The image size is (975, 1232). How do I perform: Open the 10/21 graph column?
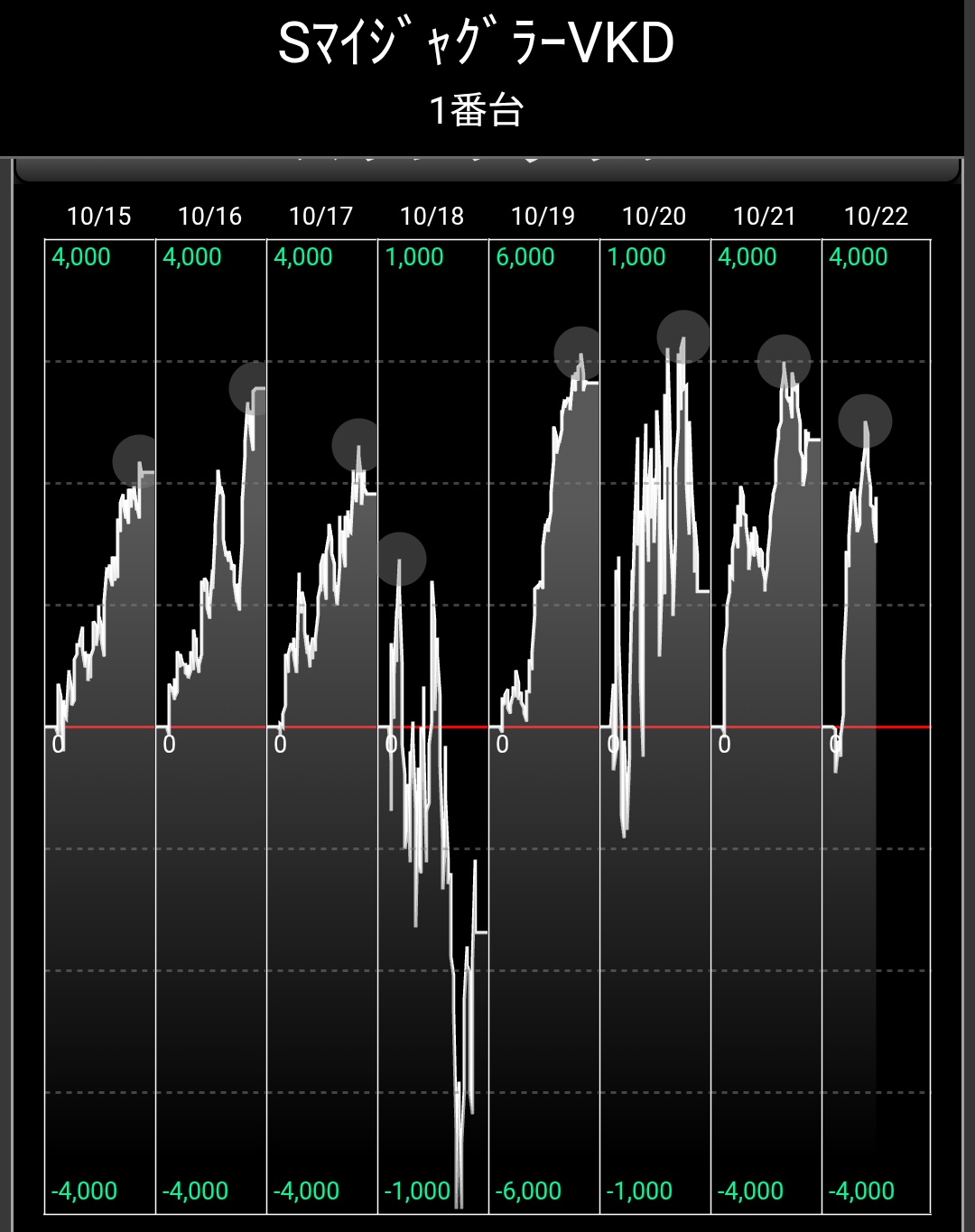pyautogui.click(x=766, y=722)
